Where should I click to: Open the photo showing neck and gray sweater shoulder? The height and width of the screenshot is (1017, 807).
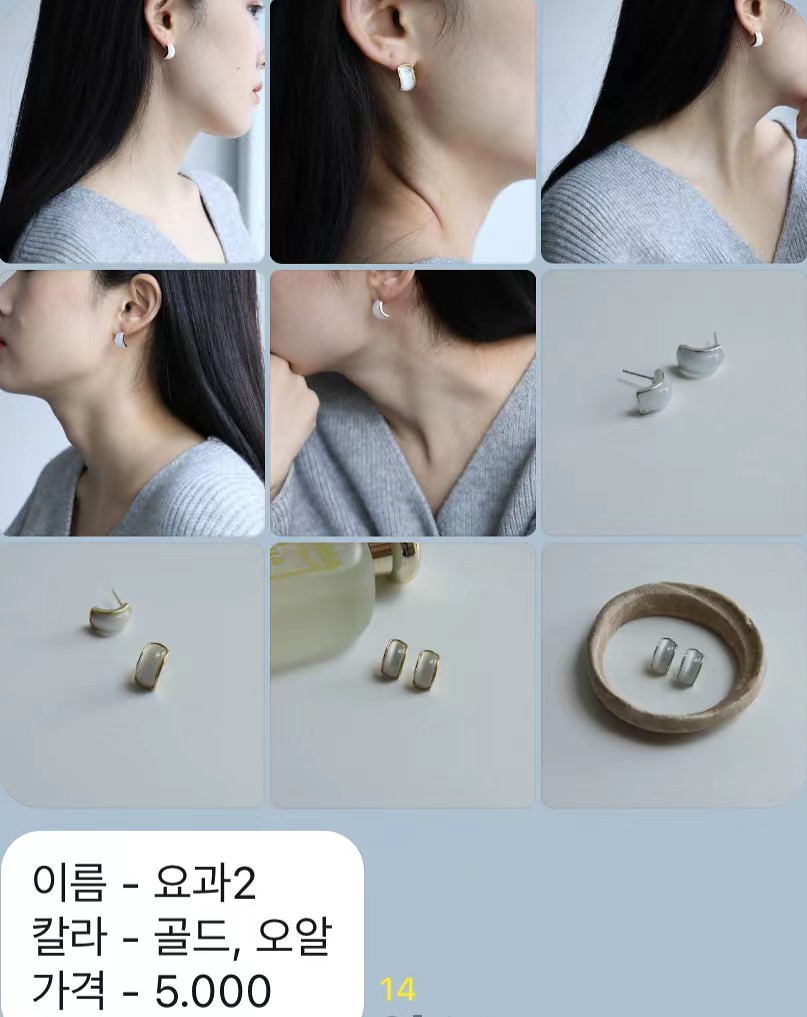coord(673,131)
